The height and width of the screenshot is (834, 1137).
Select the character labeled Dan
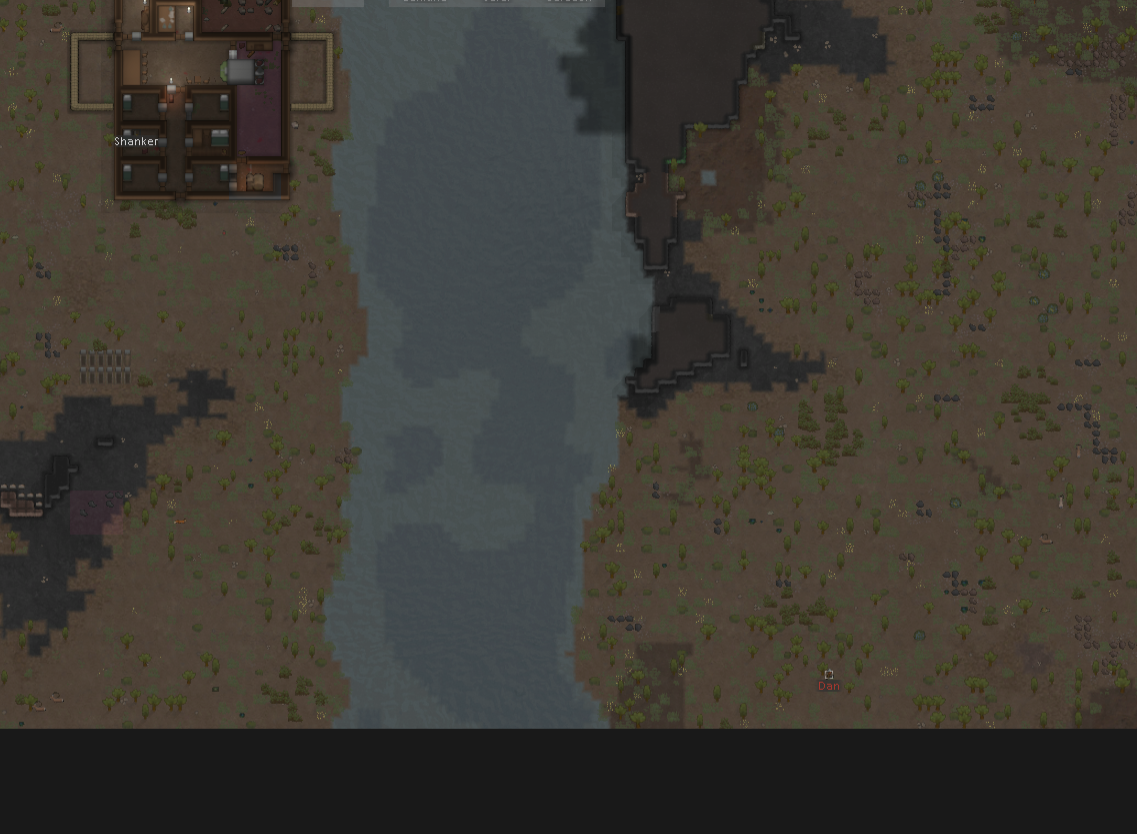tap(829, 675)
